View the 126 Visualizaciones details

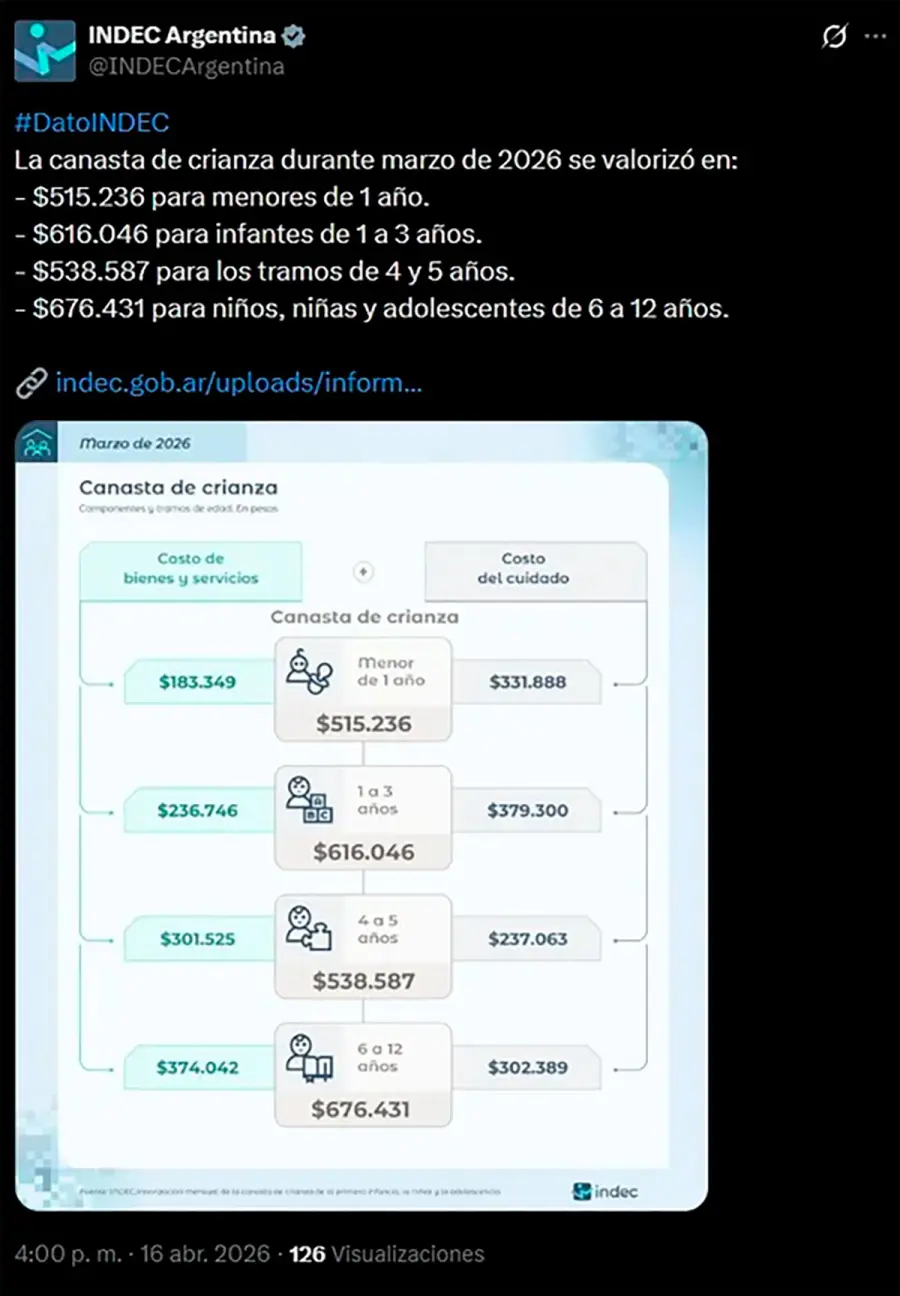point(386,1254)
